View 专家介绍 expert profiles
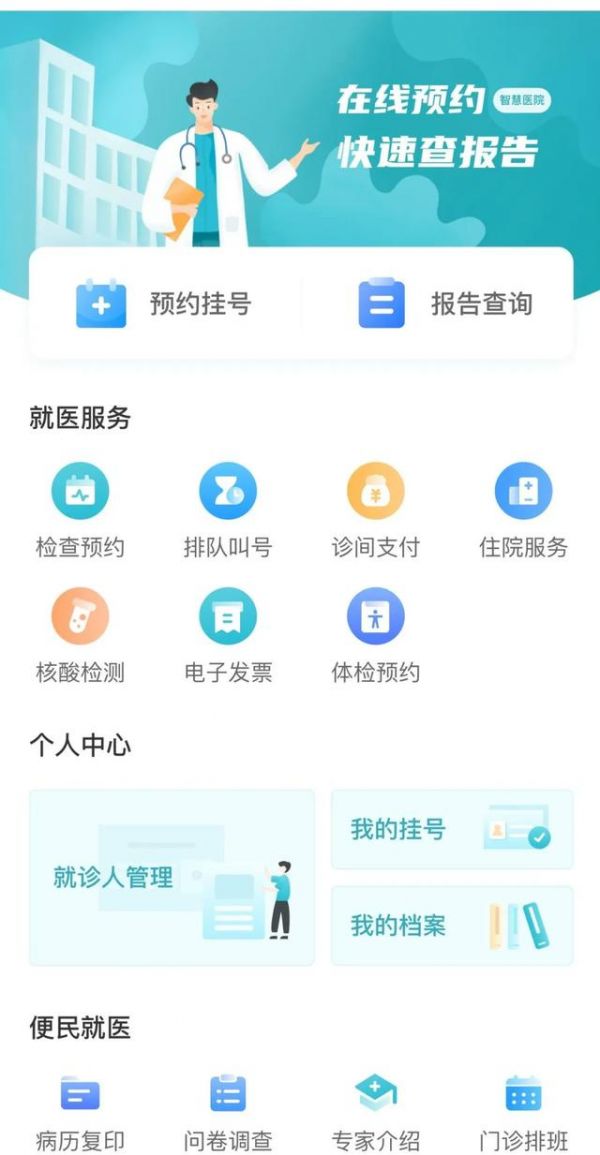Screen dimensions: 600x1155 click(x=376, y=1110)
